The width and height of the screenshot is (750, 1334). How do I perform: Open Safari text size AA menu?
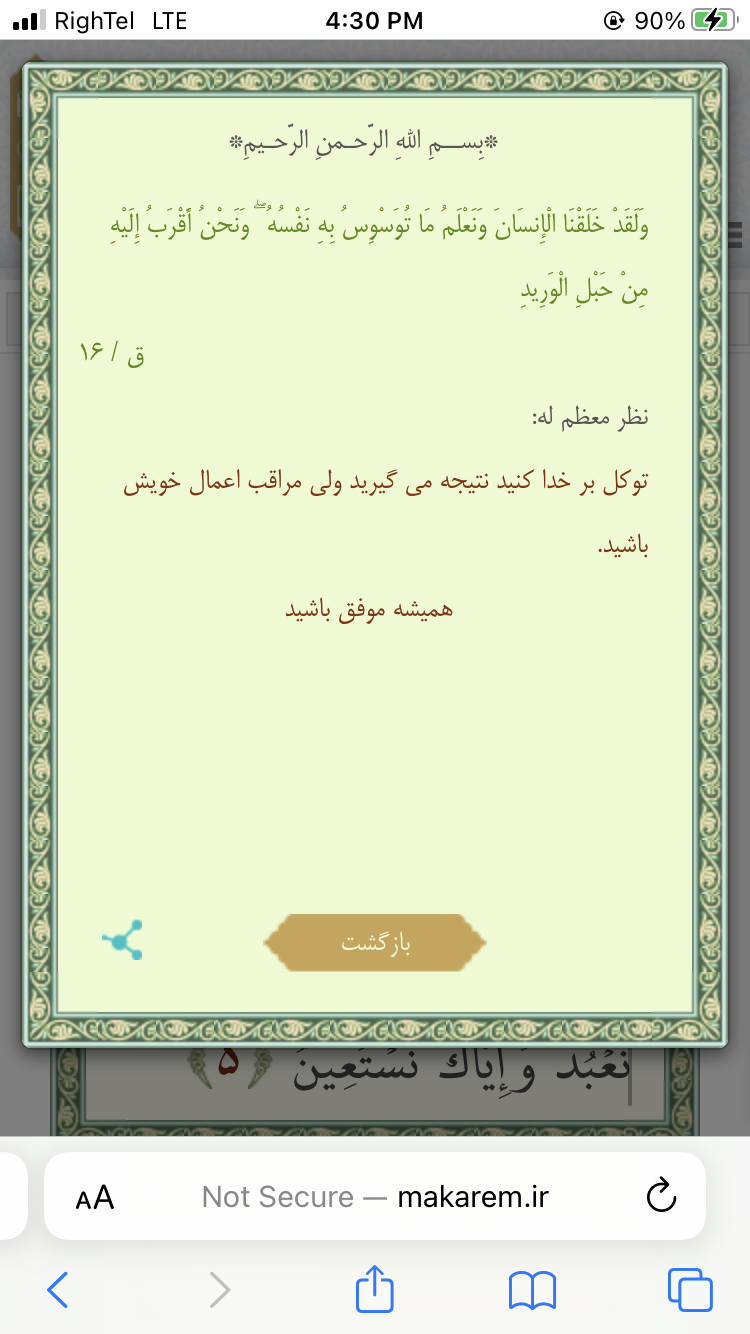click(x=95, y=1197)
